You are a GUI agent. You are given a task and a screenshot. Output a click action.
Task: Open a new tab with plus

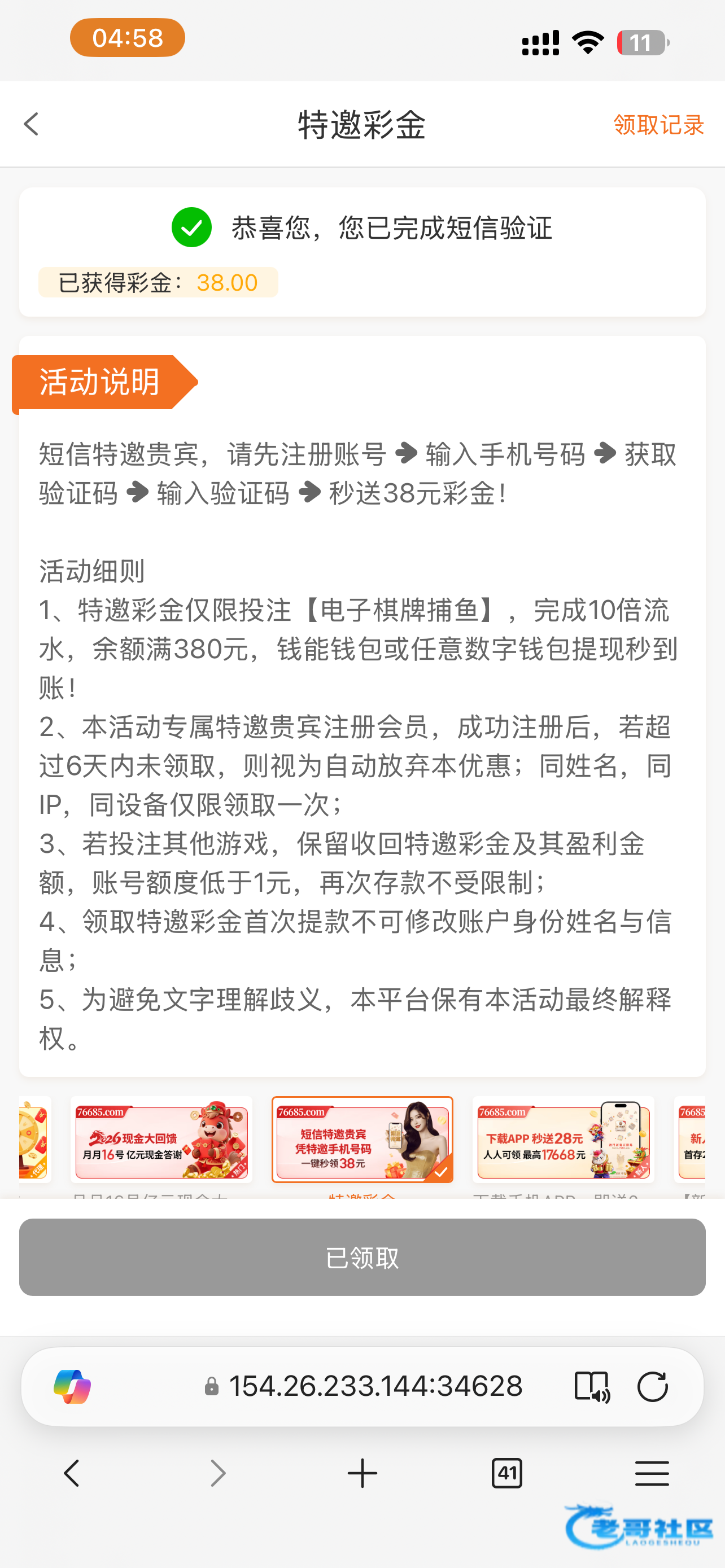tap(362, 1474)
